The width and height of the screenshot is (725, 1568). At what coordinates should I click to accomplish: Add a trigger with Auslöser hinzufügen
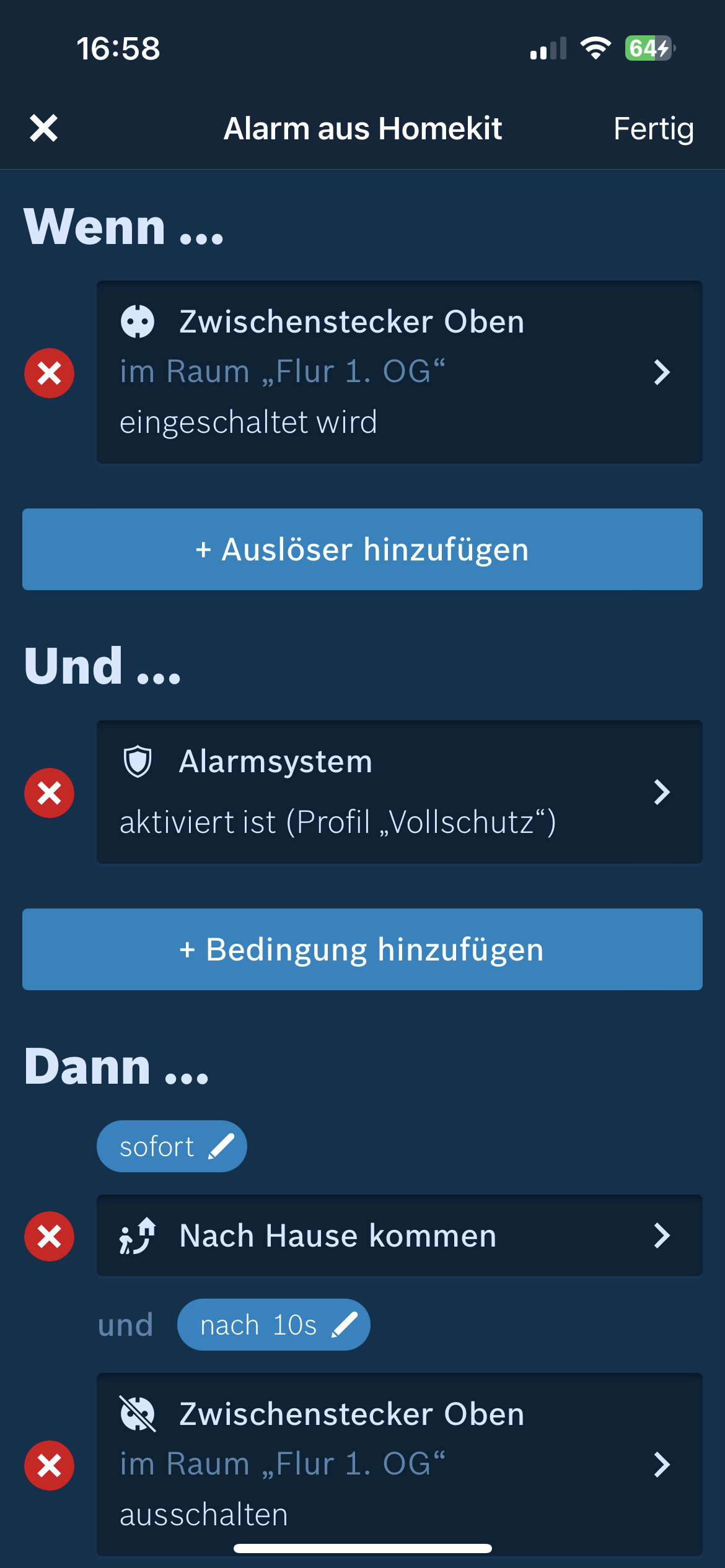coord(362,549)
